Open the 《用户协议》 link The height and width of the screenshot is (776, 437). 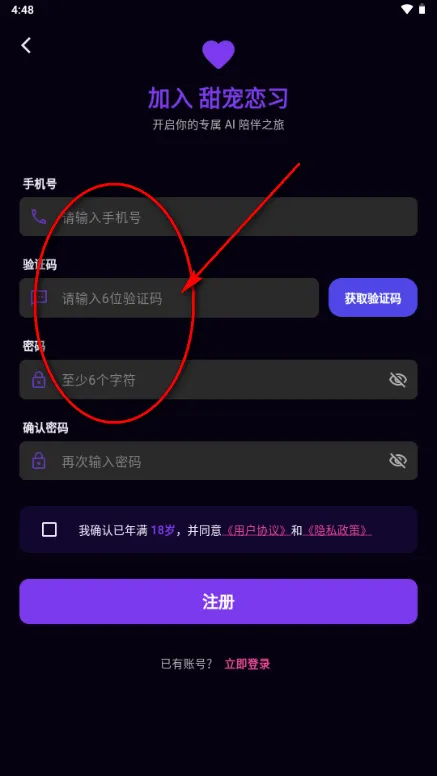pos(256,531)
